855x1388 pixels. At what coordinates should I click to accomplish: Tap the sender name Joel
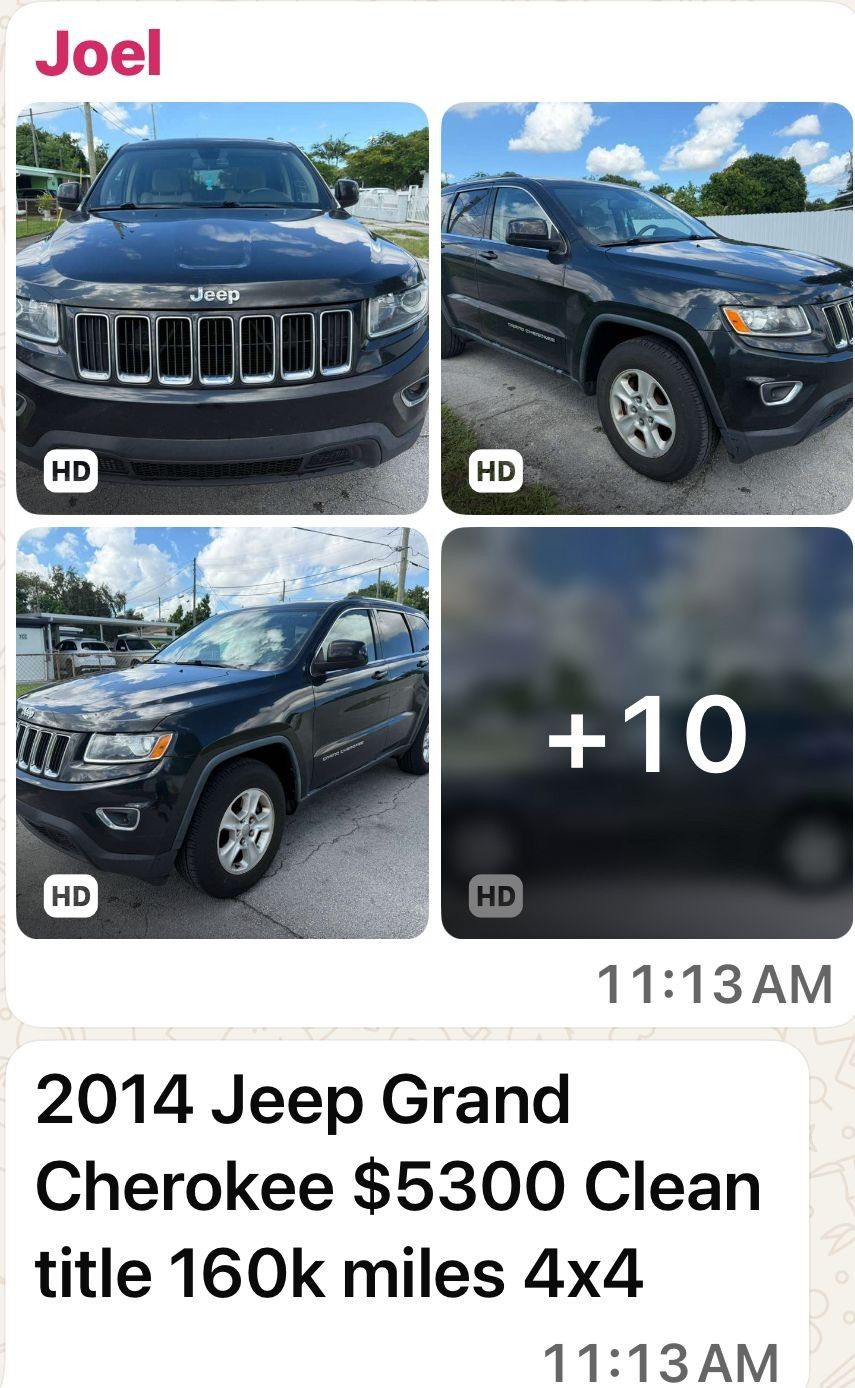[x=98, y=54]
